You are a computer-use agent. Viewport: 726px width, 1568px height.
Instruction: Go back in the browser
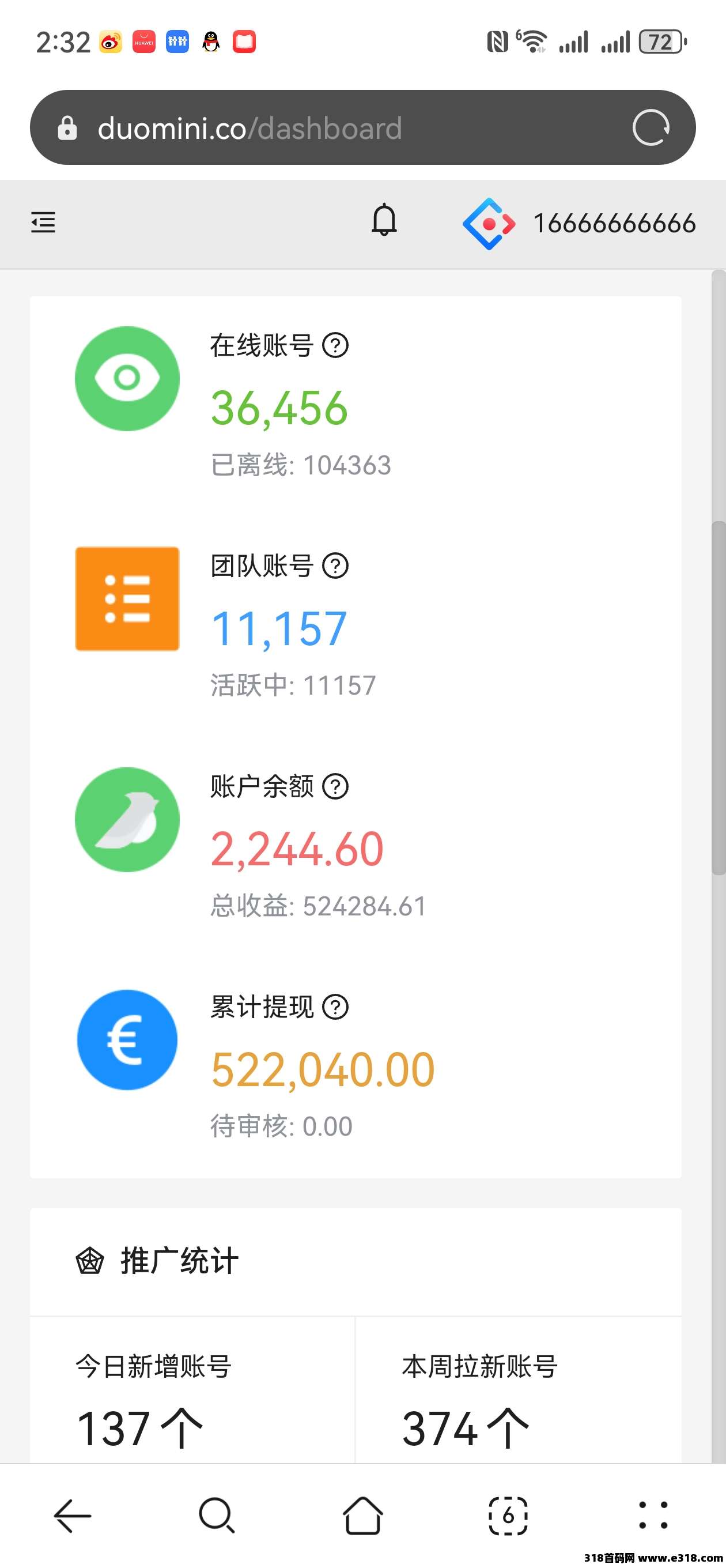coord(73,1515)
